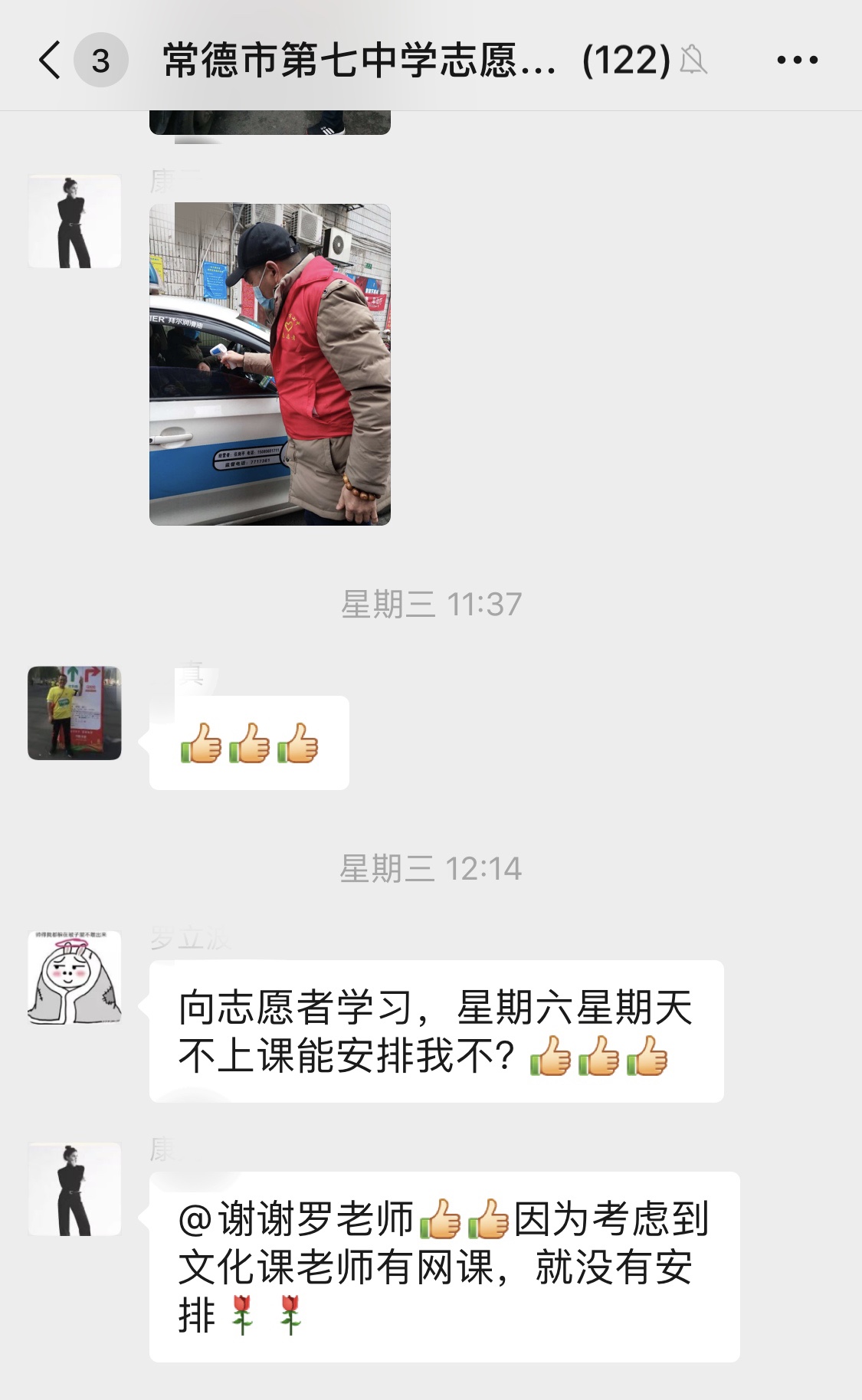Open 罗立波's cartoon rabbit avatar profile

[x=74, y=977]
